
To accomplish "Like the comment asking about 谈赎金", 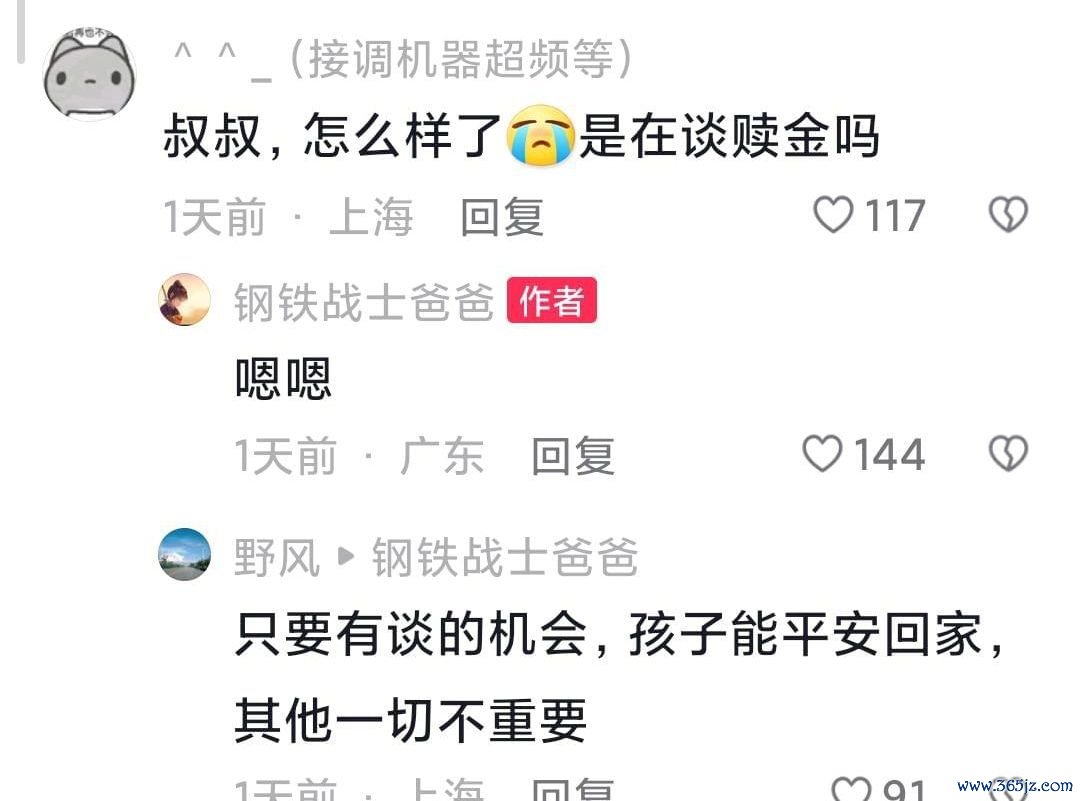I will coord(833,215).
